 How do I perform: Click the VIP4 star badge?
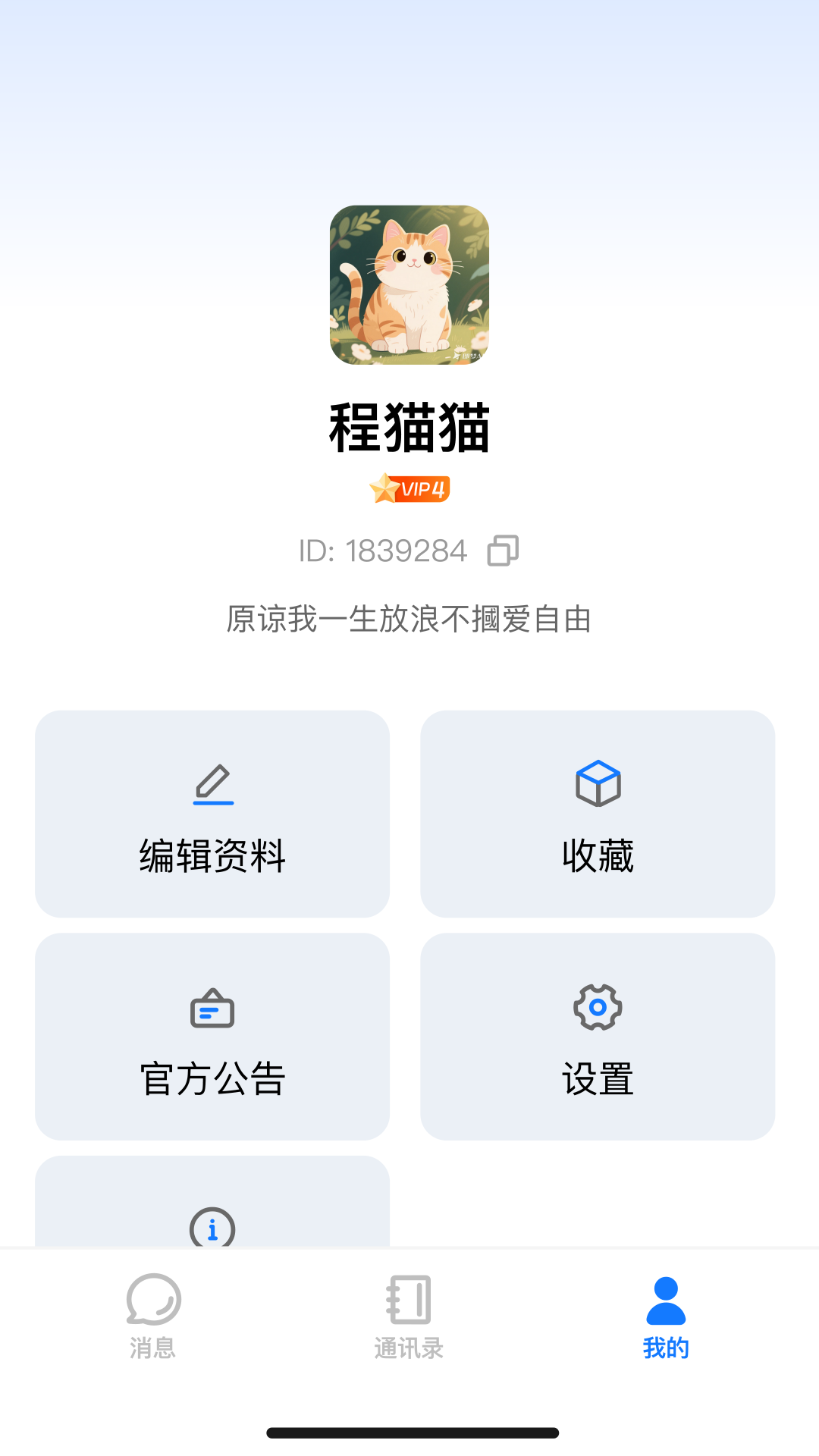point(409,489)
